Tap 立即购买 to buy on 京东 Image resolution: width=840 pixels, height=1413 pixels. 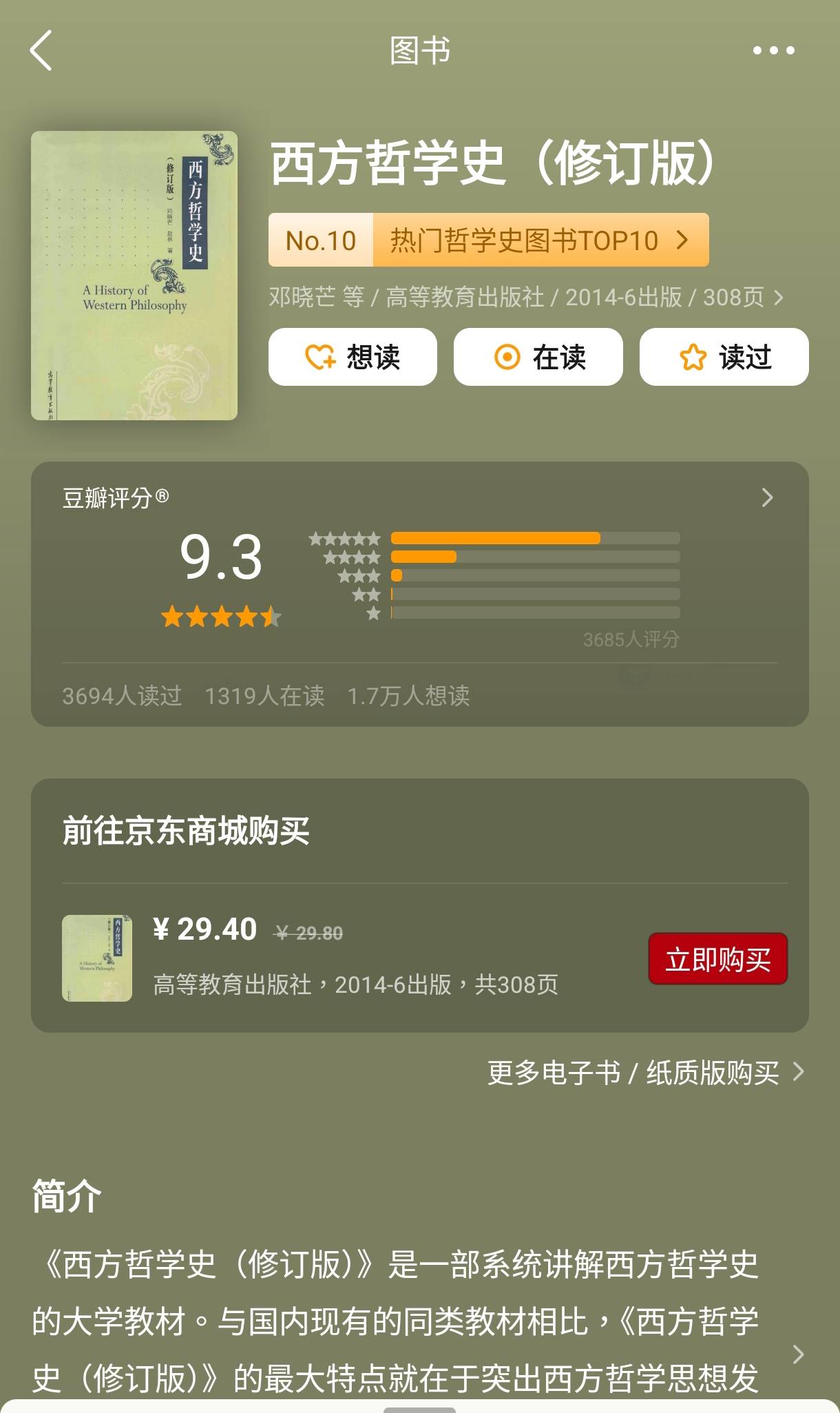(717, 958)
